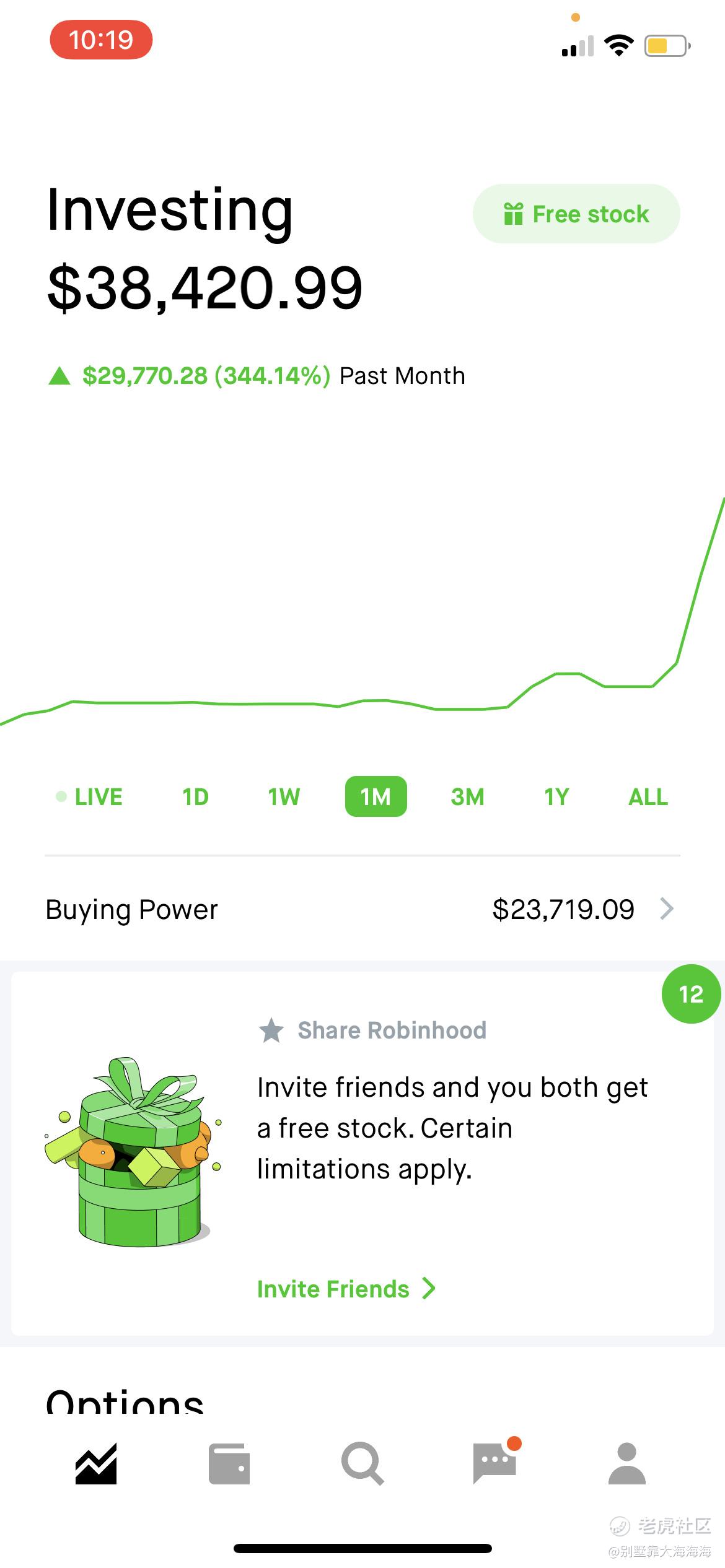Open the wallet tab
The height and width of the screenshot is (1568, 725).
(229, 1463)
